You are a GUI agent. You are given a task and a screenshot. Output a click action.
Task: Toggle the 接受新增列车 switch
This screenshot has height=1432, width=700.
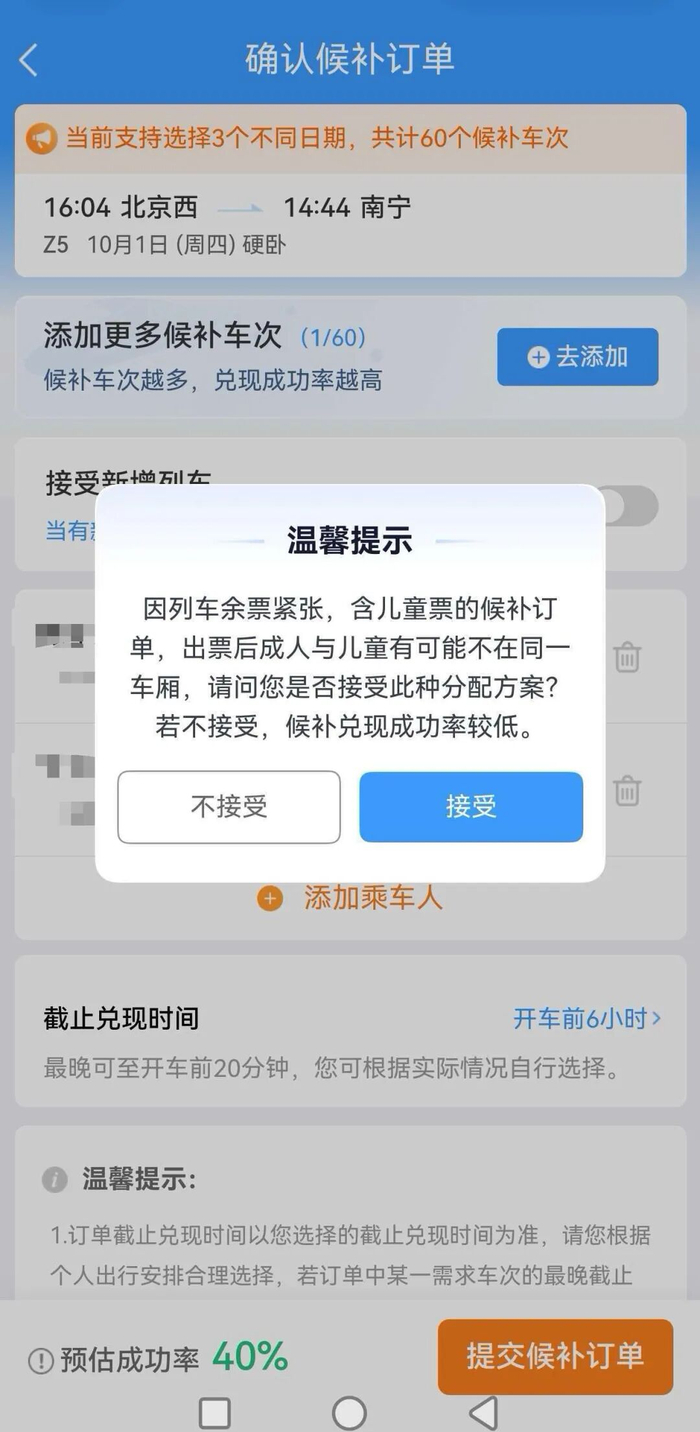coord(630,506)
